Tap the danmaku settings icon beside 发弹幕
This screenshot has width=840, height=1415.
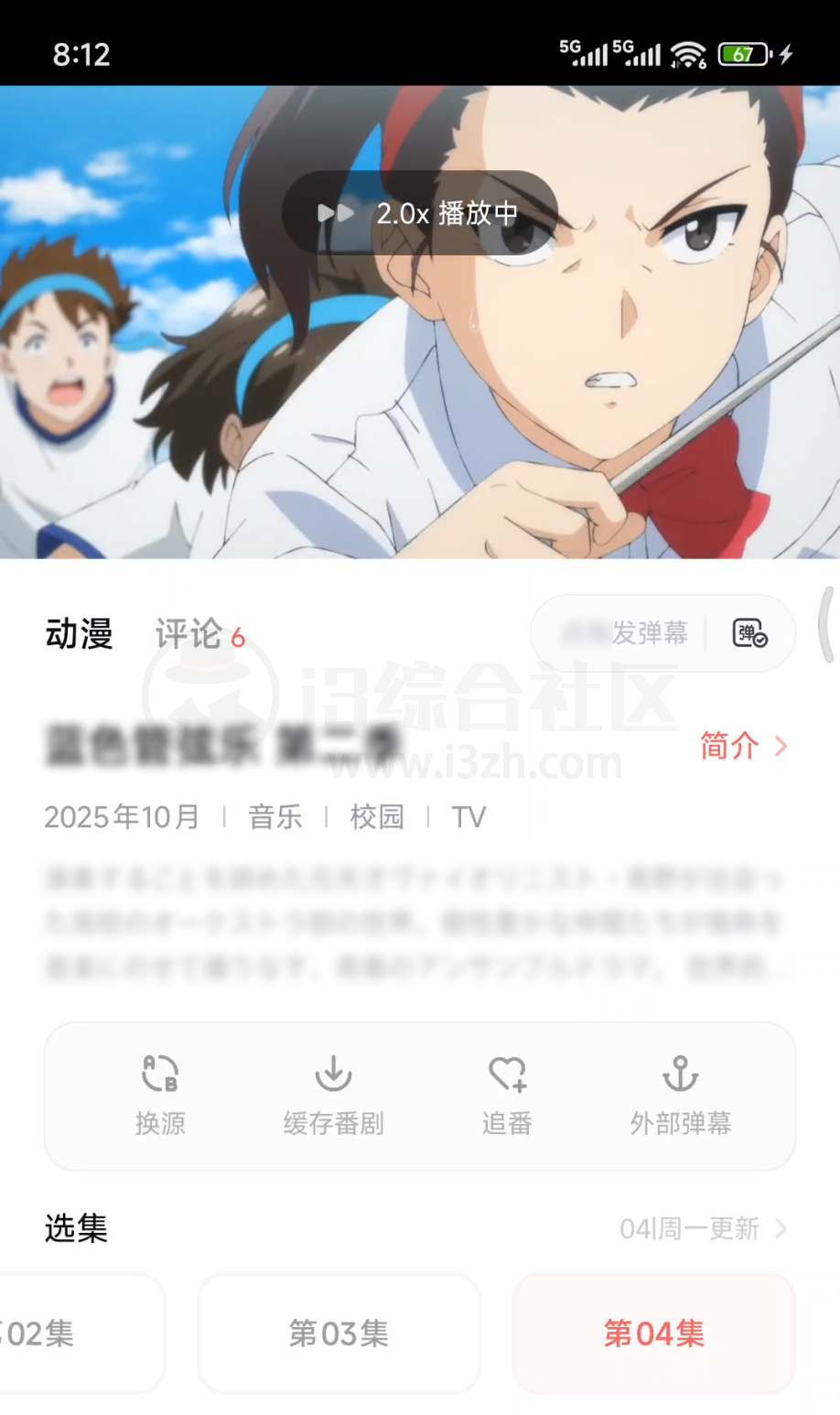(748, 632)
